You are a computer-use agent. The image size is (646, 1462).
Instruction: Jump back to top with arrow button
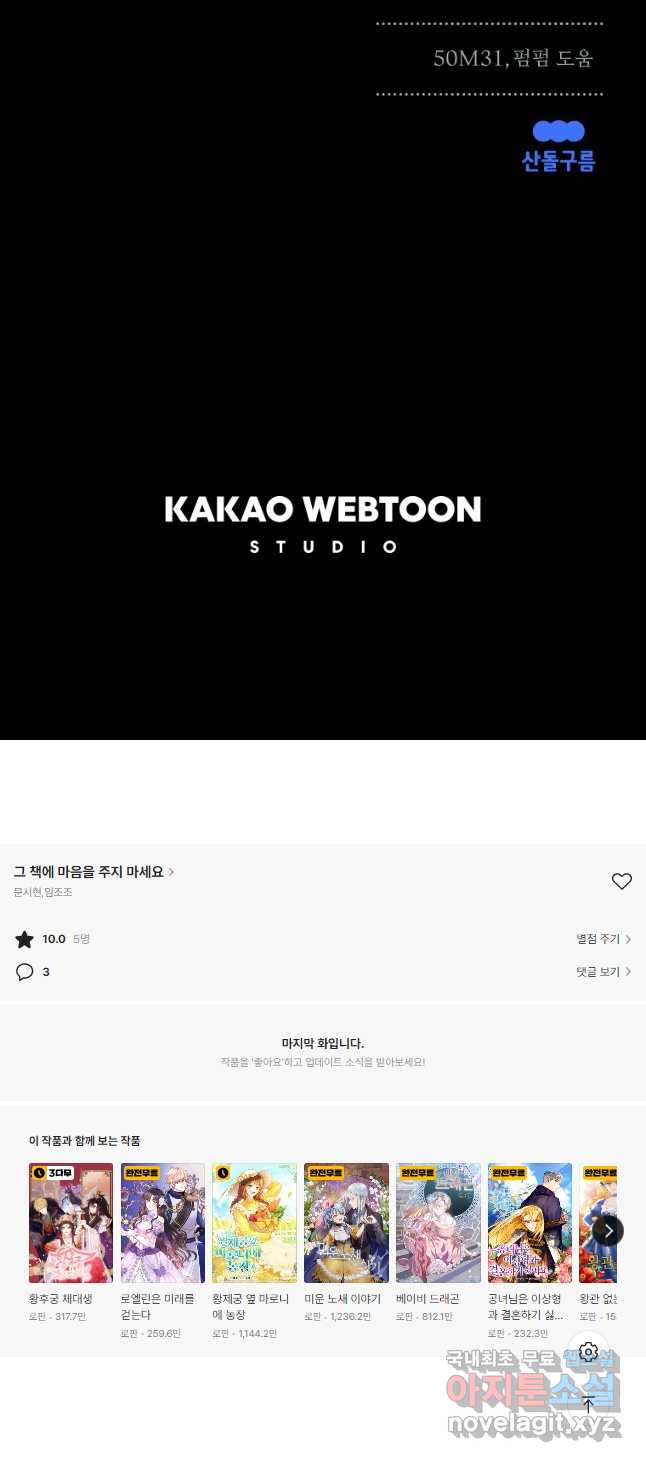point(588,1404)
